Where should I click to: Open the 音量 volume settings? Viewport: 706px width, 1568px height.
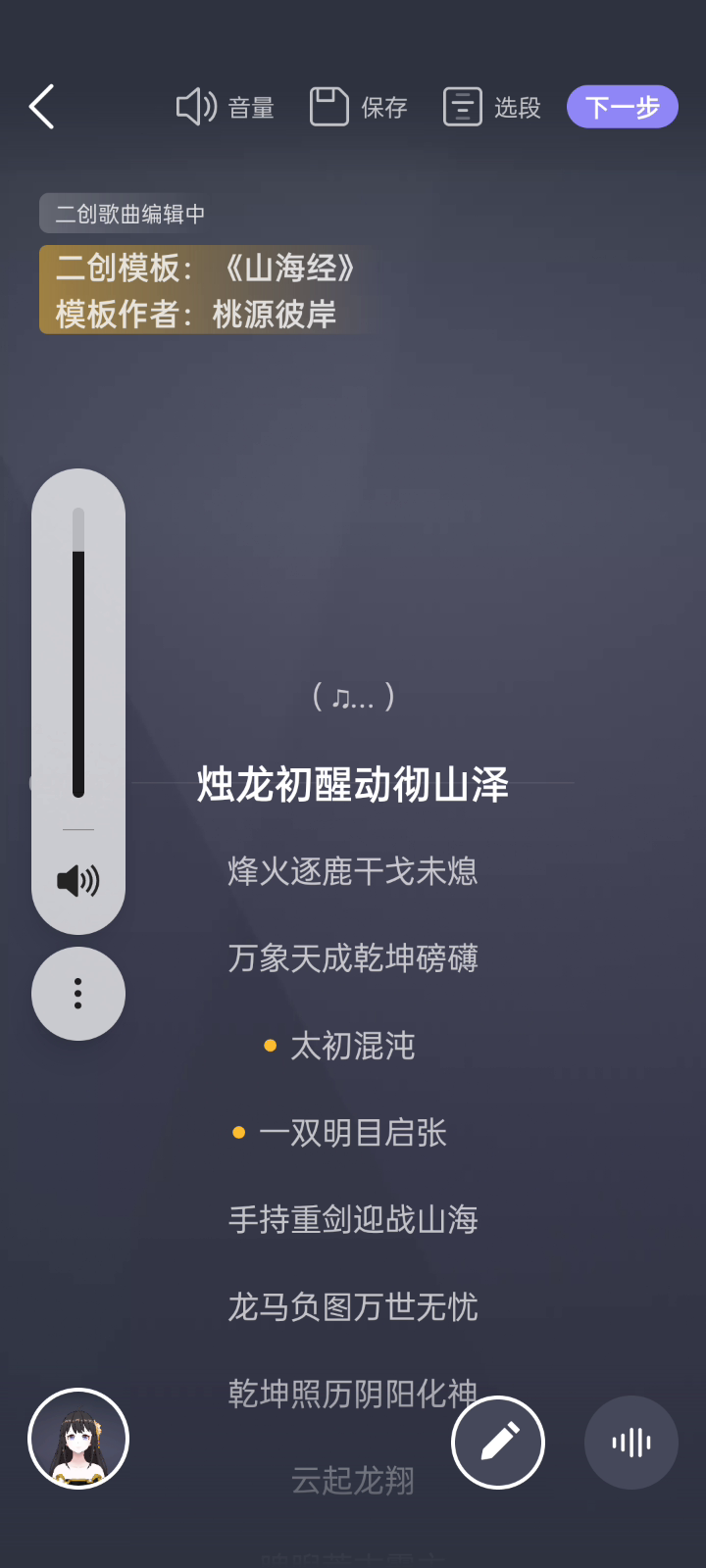pos(225,107)
